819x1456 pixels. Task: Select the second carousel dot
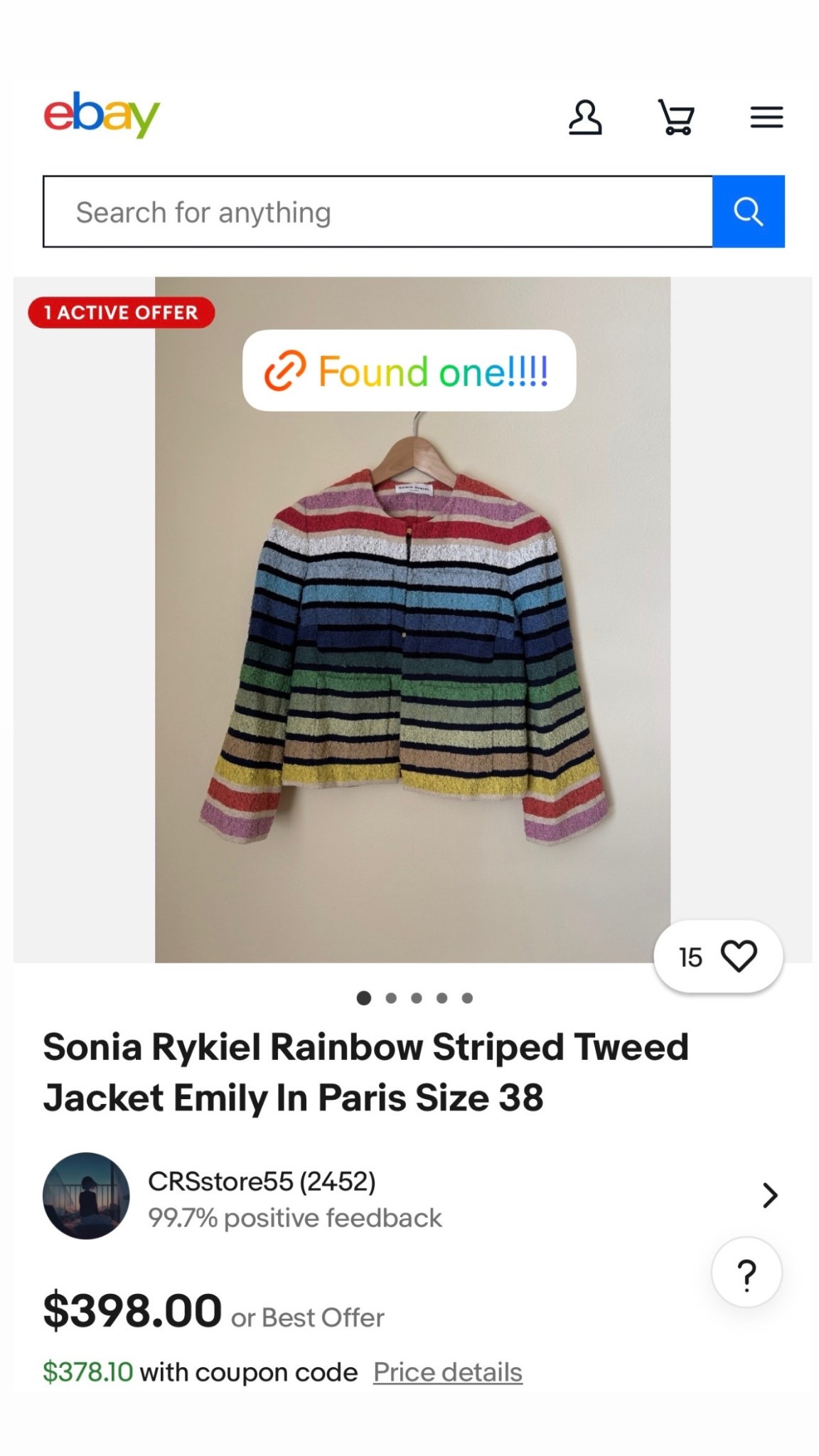(x=390, y=997)
